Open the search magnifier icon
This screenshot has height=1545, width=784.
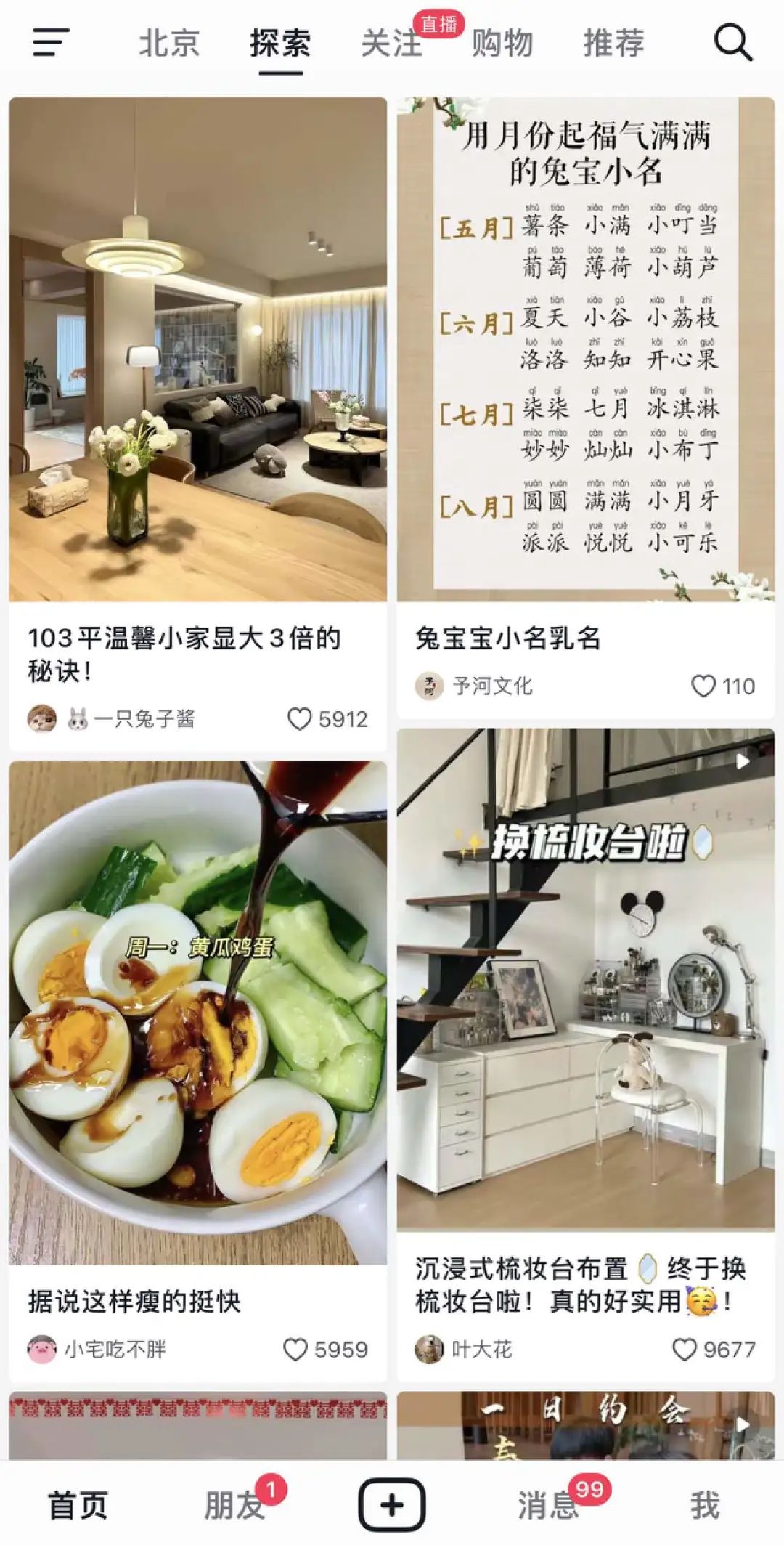[x=733, y=43]
